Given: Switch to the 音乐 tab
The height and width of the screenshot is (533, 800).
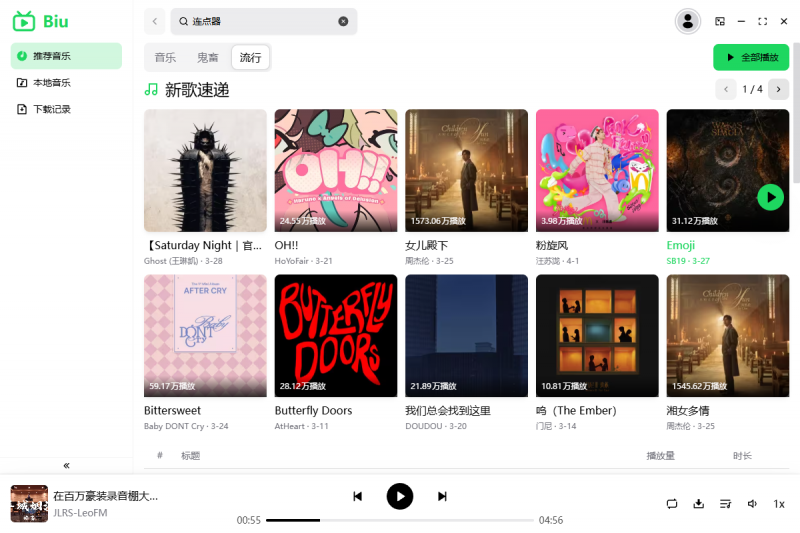Looking at the screenshot, I should point(165,58).
